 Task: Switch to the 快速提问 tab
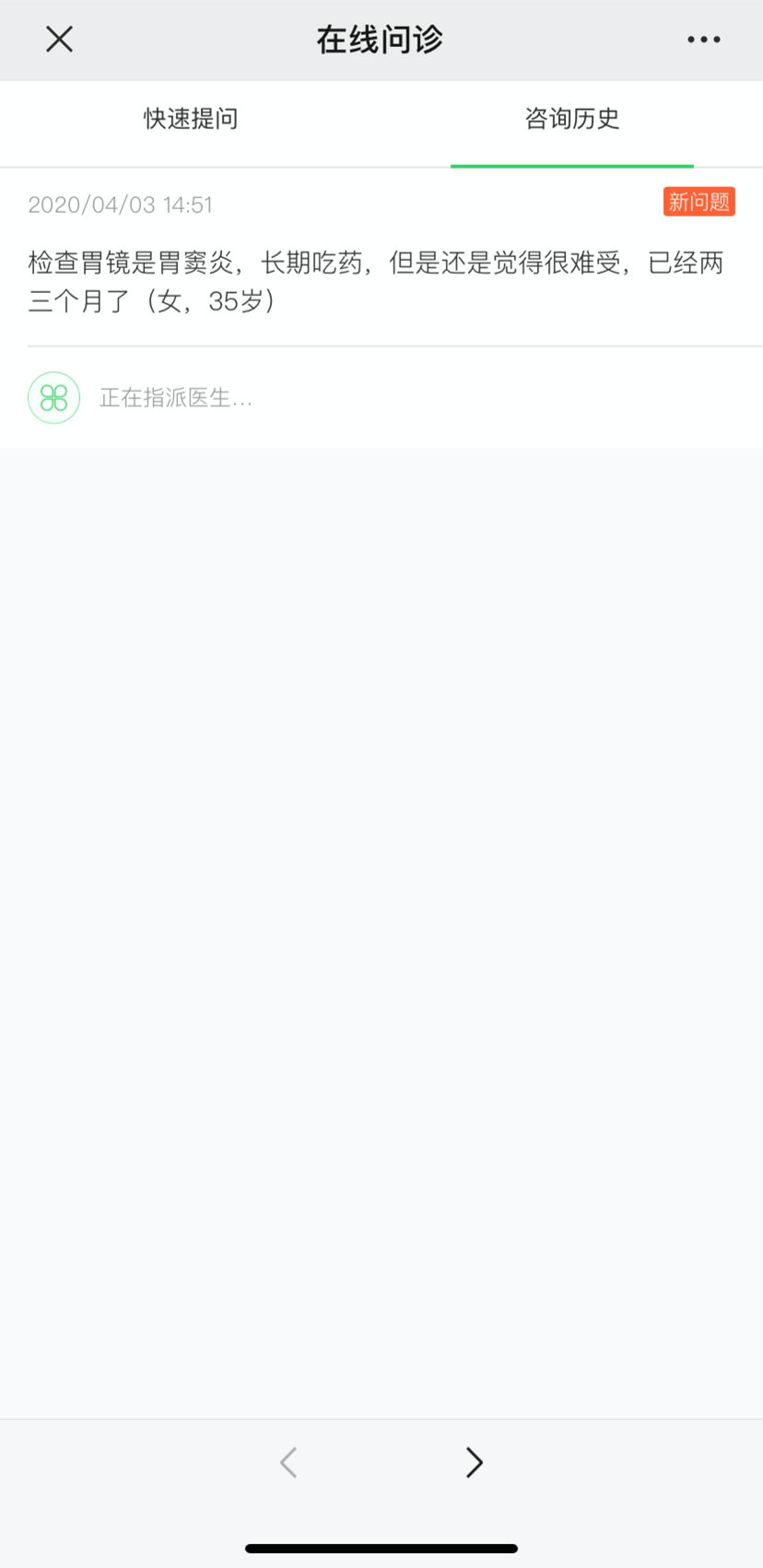[190, 118]
